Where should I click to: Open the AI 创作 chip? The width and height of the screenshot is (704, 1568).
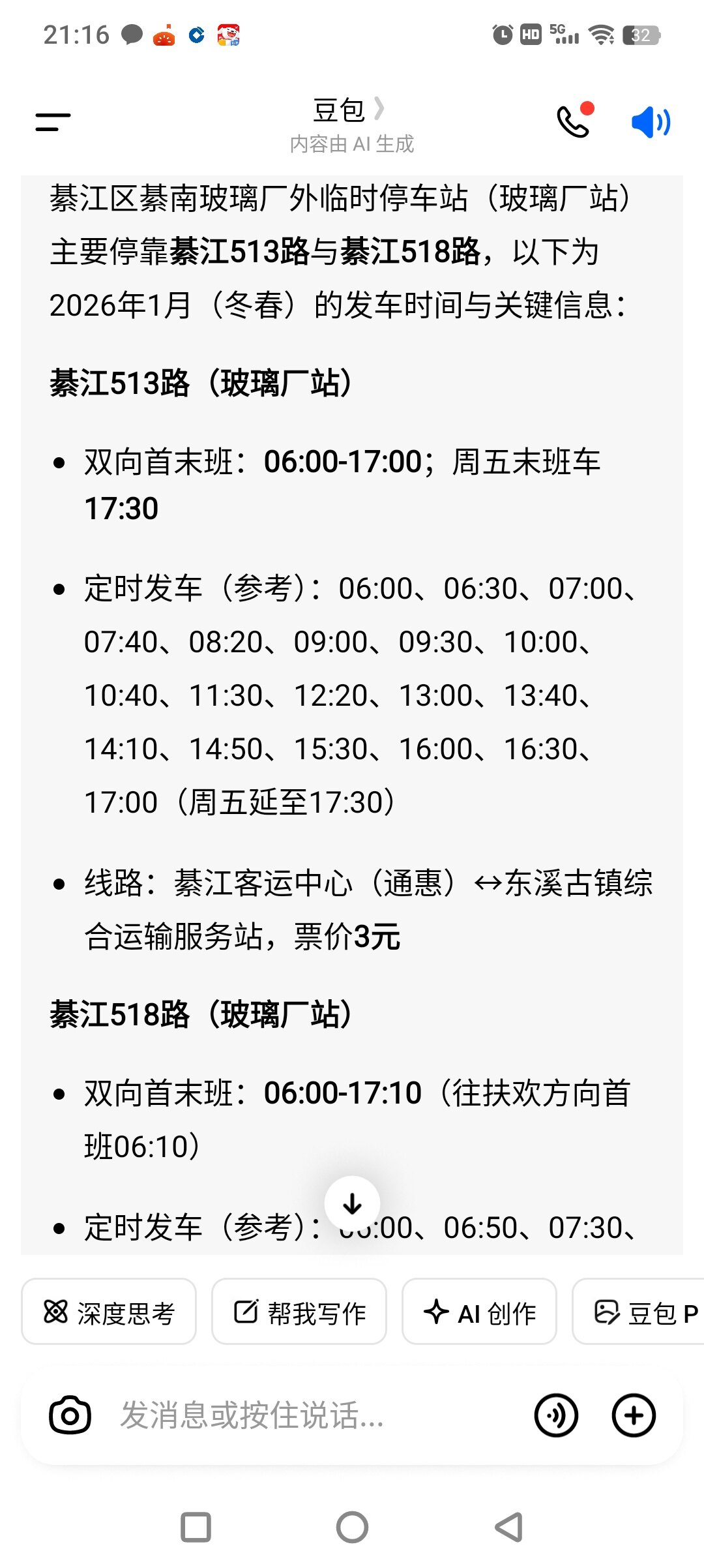[480, 1312]
